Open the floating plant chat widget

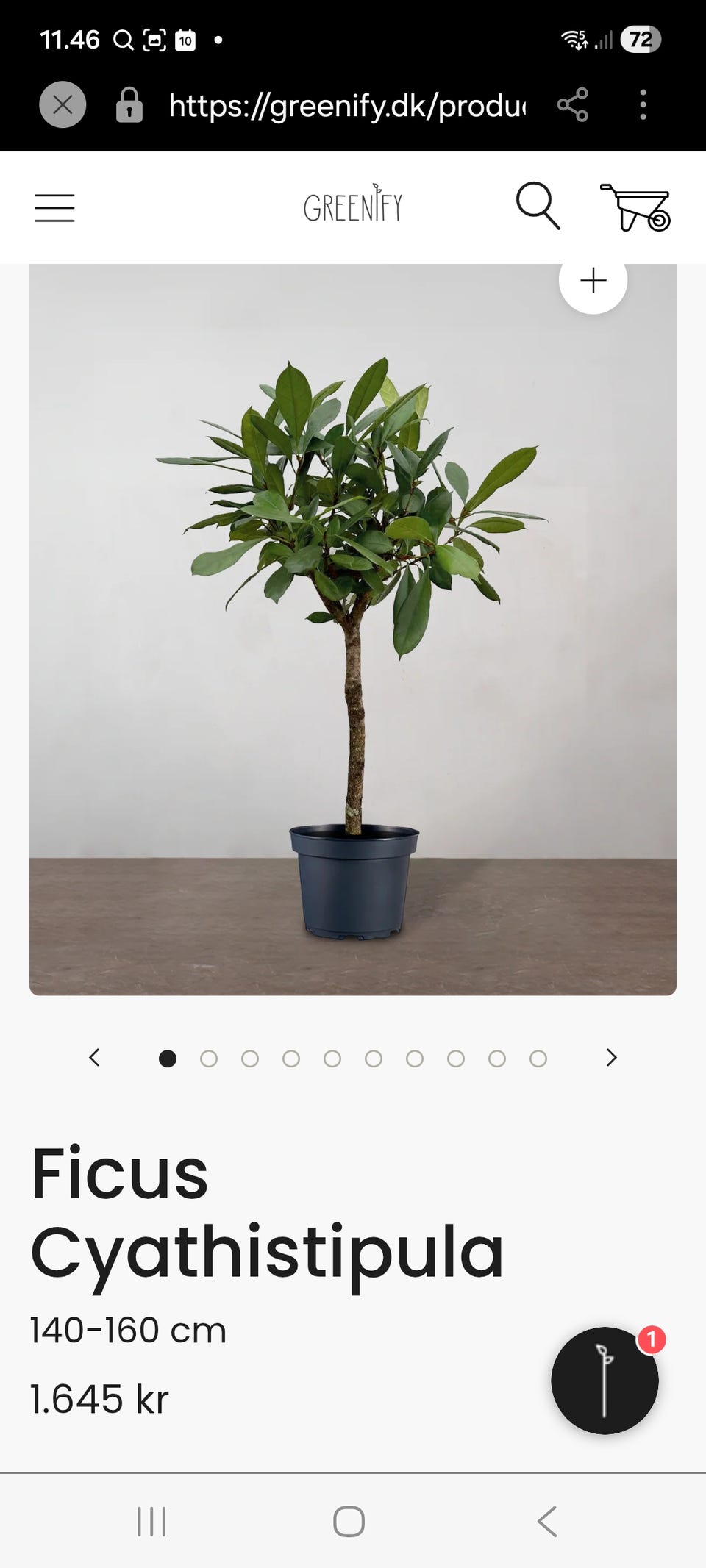pos(605,1381)
